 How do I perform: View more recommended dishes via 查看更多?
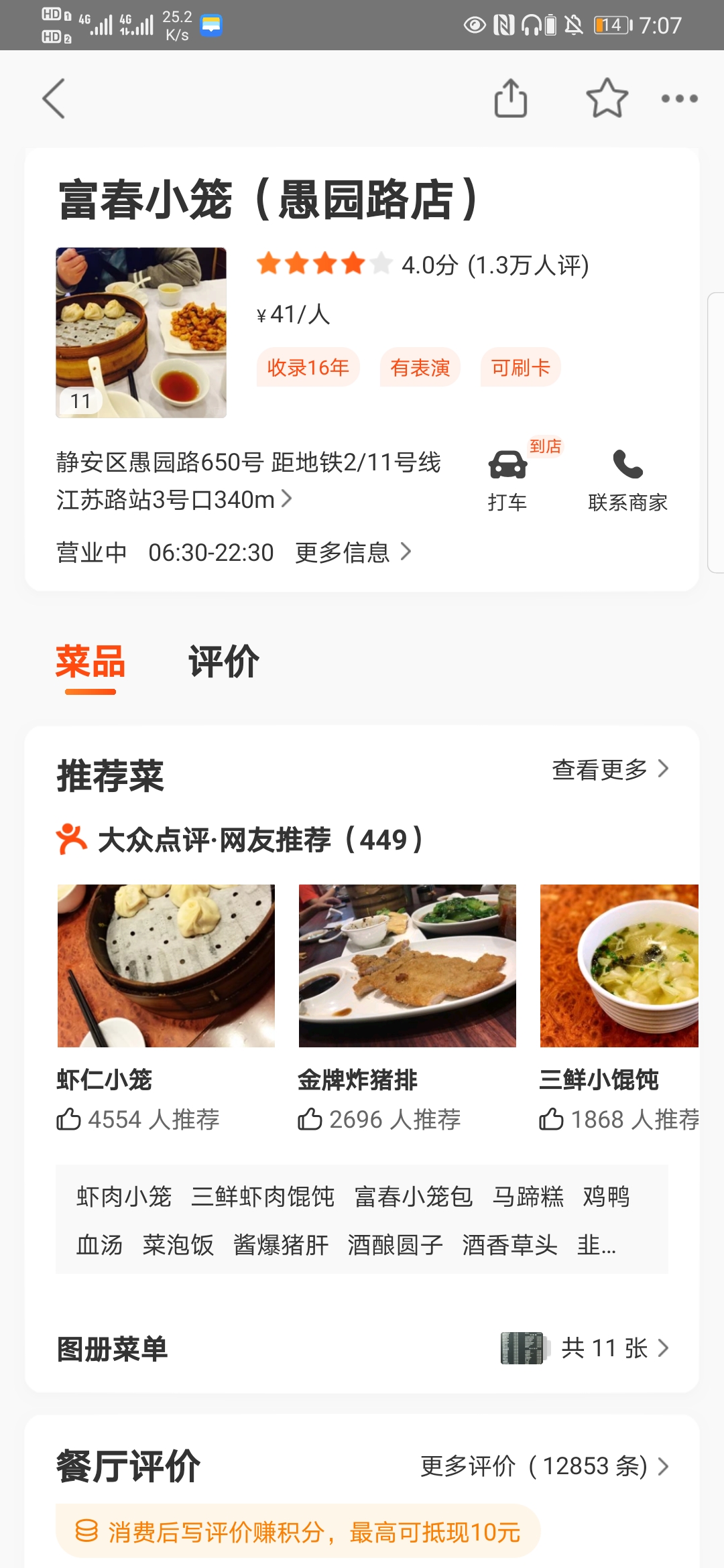[x=609, y=769]
